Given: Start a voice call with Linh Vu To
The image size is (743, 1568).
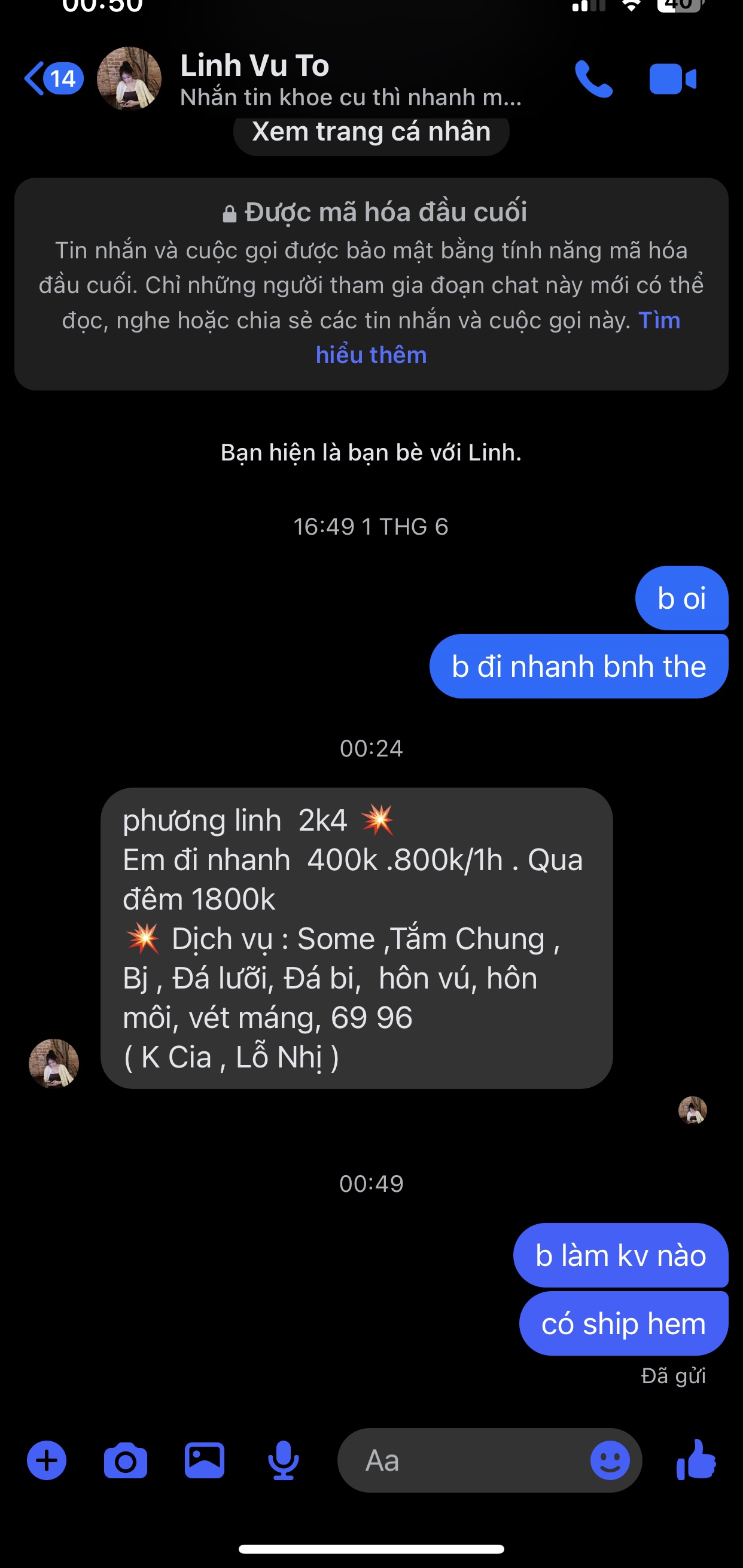Looking at the screenshot, I should [593, 79].
